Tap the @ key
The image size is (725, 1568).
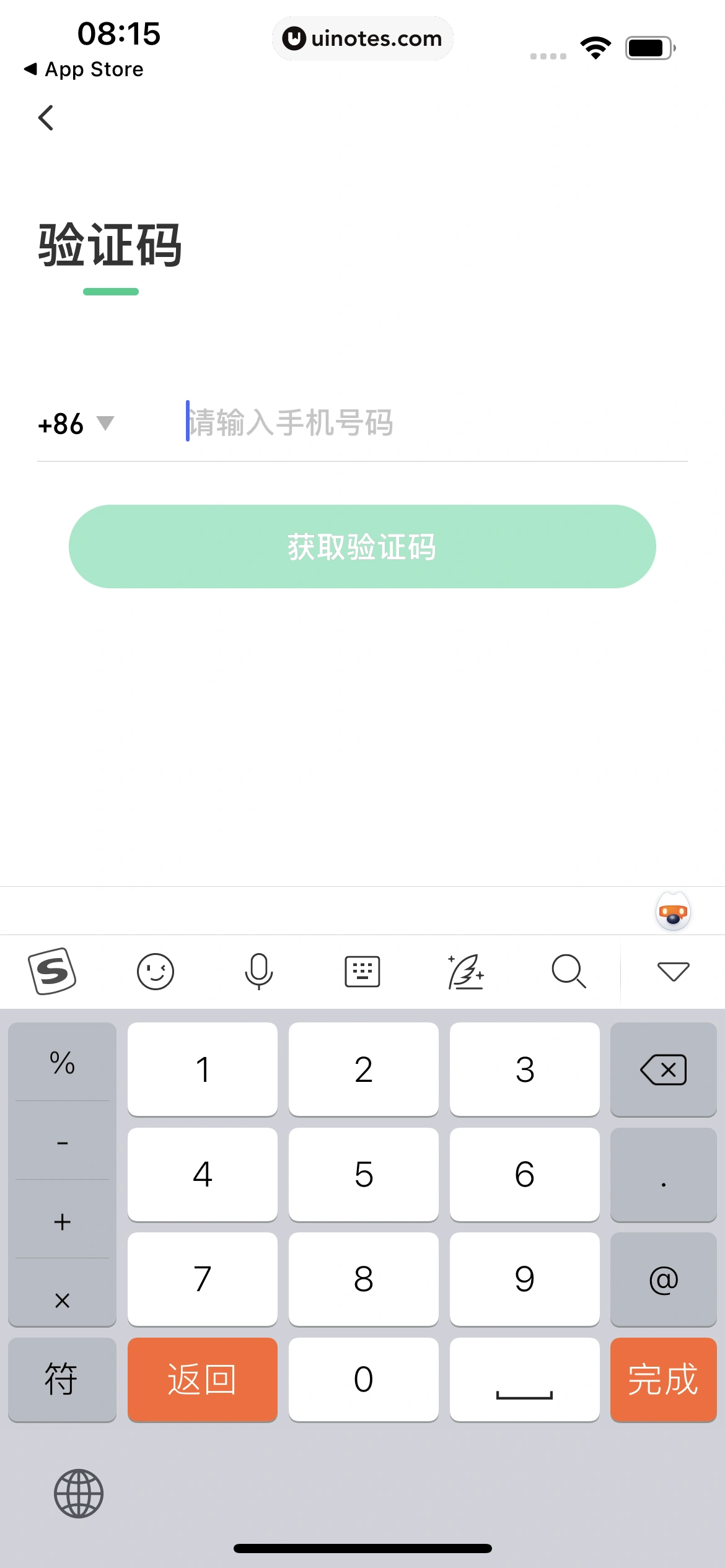tap(663, 1279)
